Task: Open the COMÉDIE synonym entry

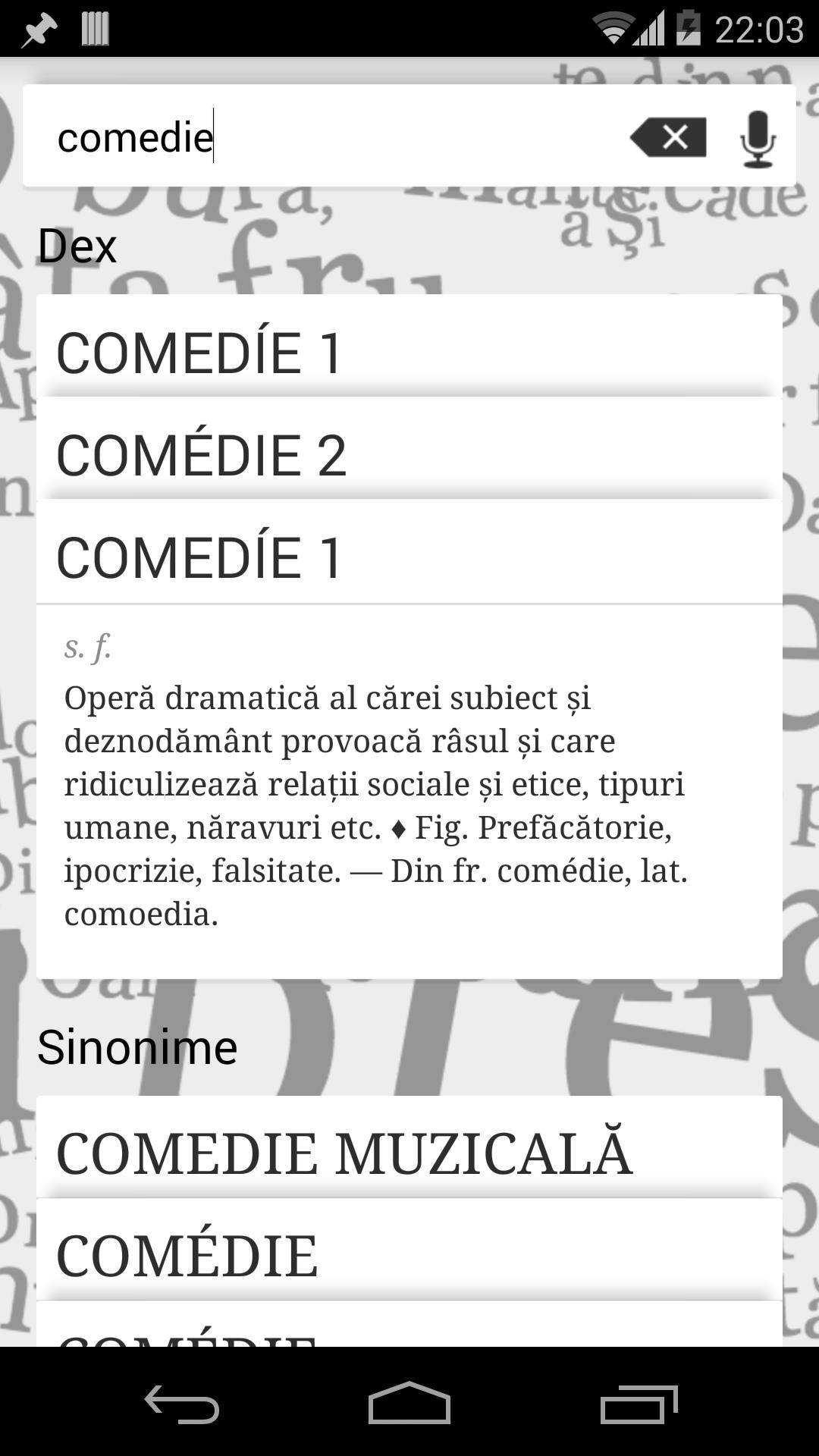Action: coord(409,1255)
